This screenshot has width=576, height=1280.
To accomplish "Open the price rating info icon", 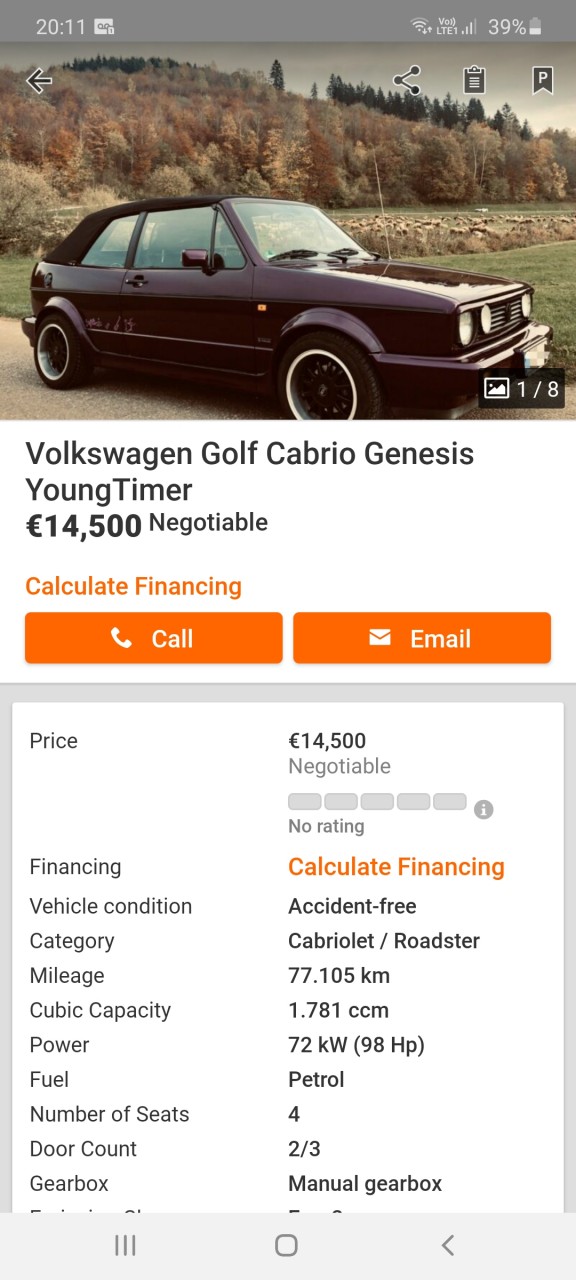I will point(483,809).
